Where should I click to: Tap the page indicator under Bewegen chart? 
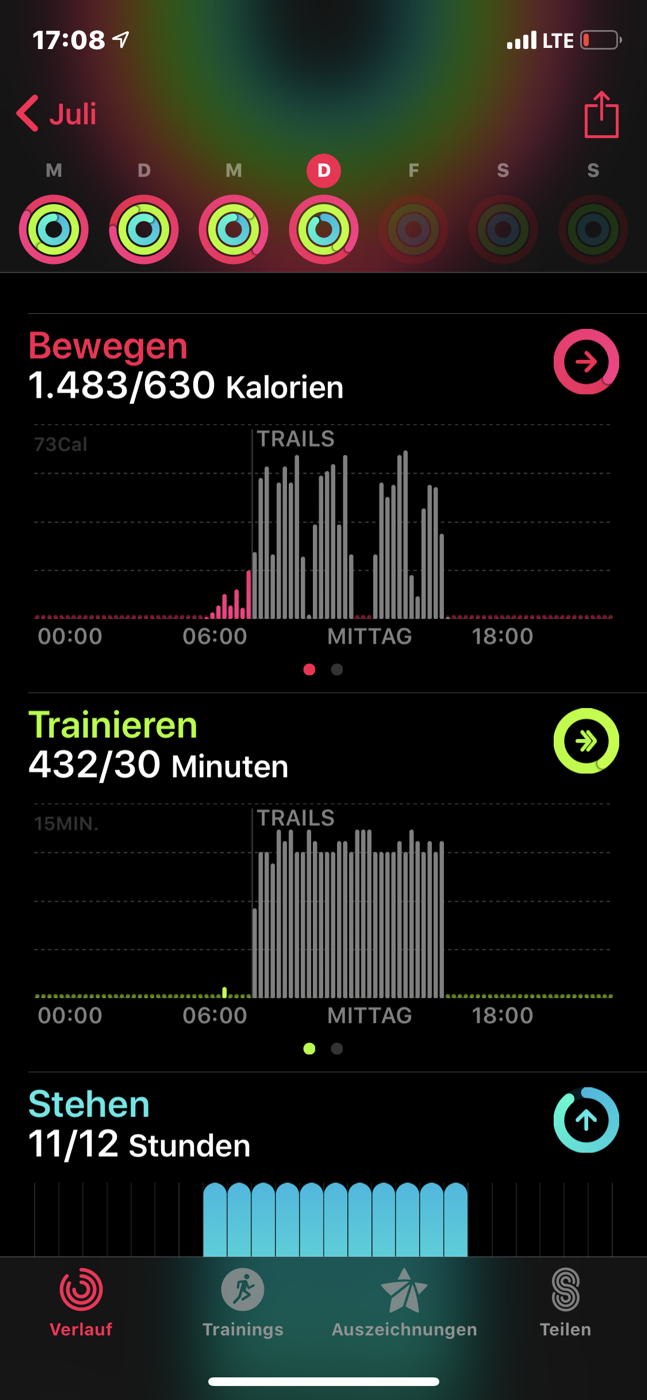(323, 670)
